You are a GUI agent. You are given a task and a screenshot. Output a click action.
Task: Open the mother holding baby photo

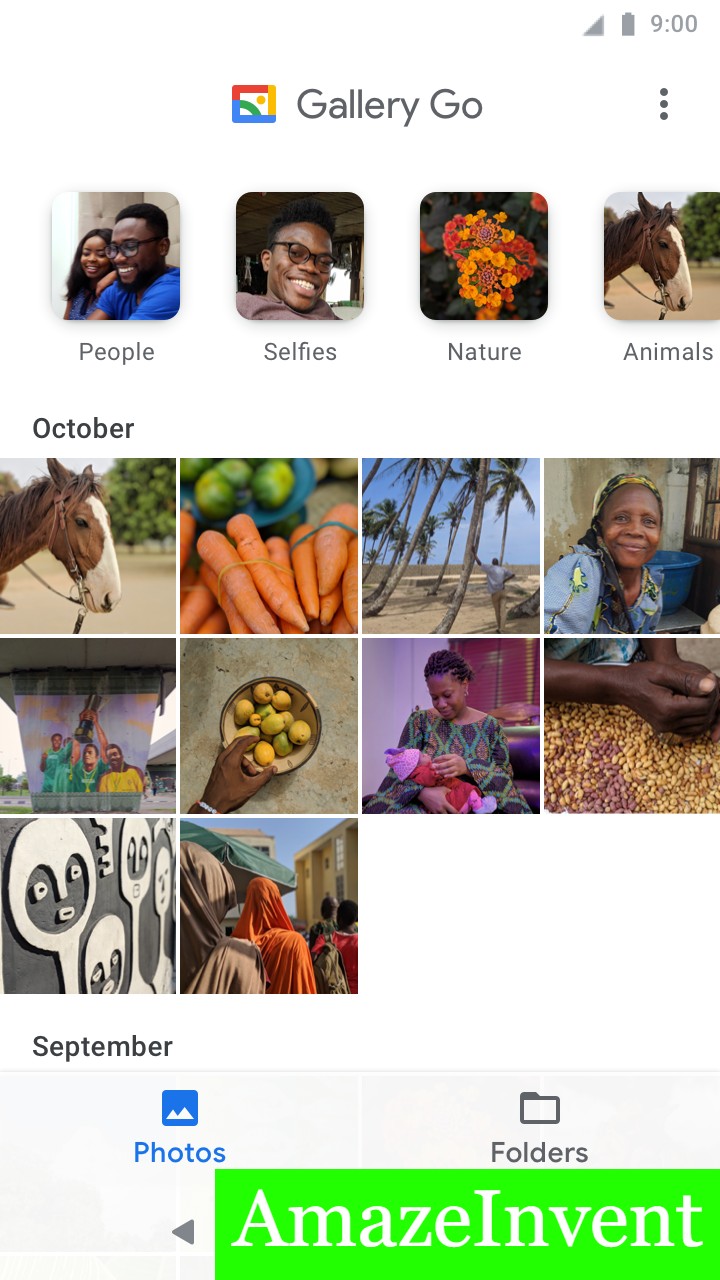point(451,726)
